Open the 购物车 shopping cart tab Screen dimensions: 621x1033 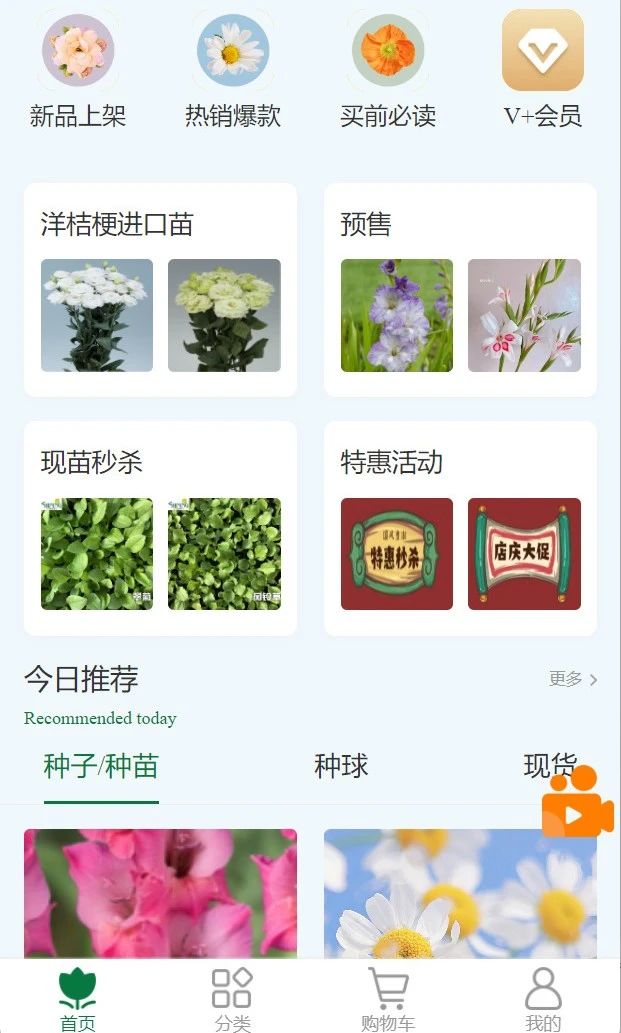tap(388, 998)
